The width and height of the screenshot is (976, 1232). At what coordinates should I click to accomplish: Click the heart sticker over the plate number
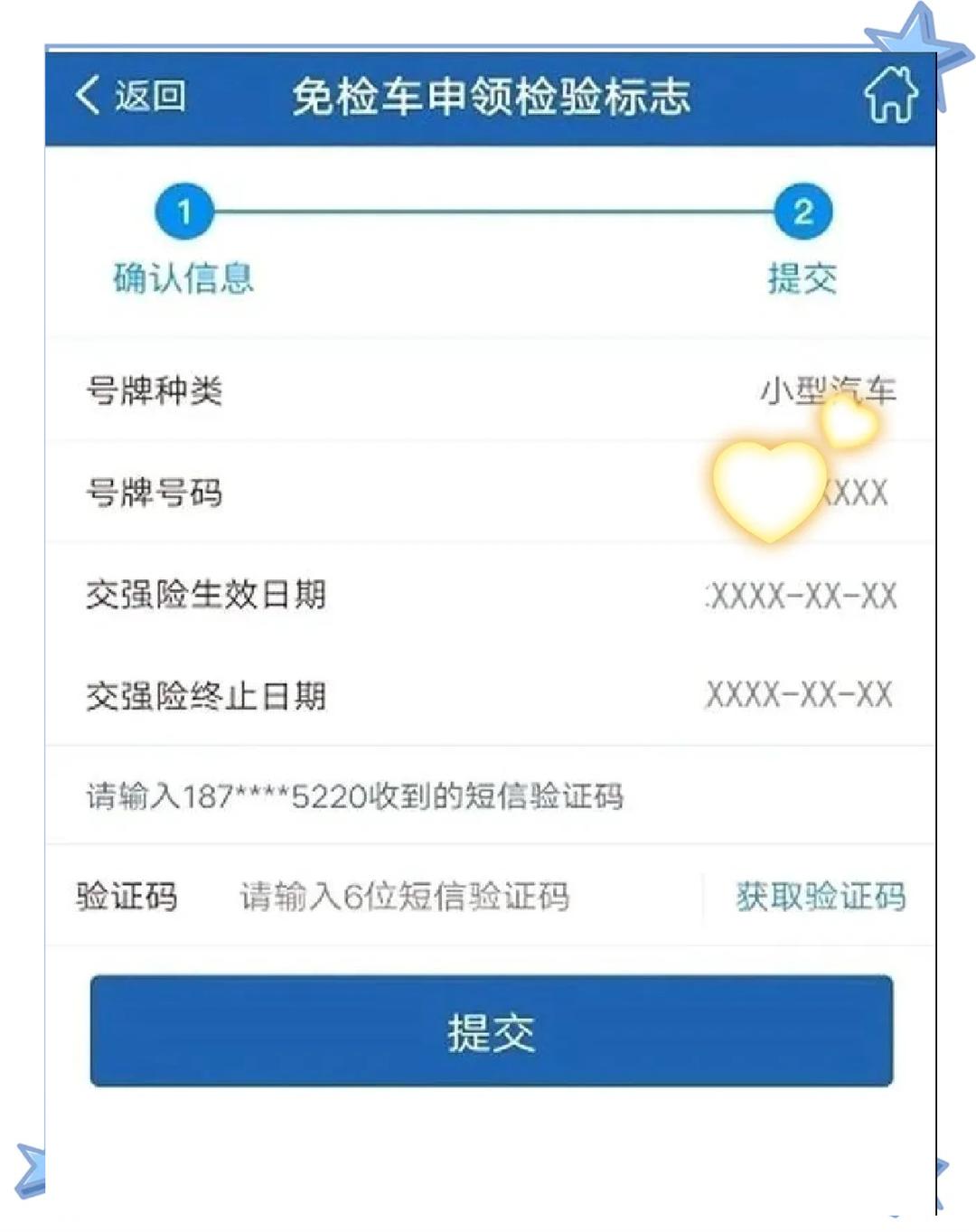pyautogui.click(x=769, y=493)
